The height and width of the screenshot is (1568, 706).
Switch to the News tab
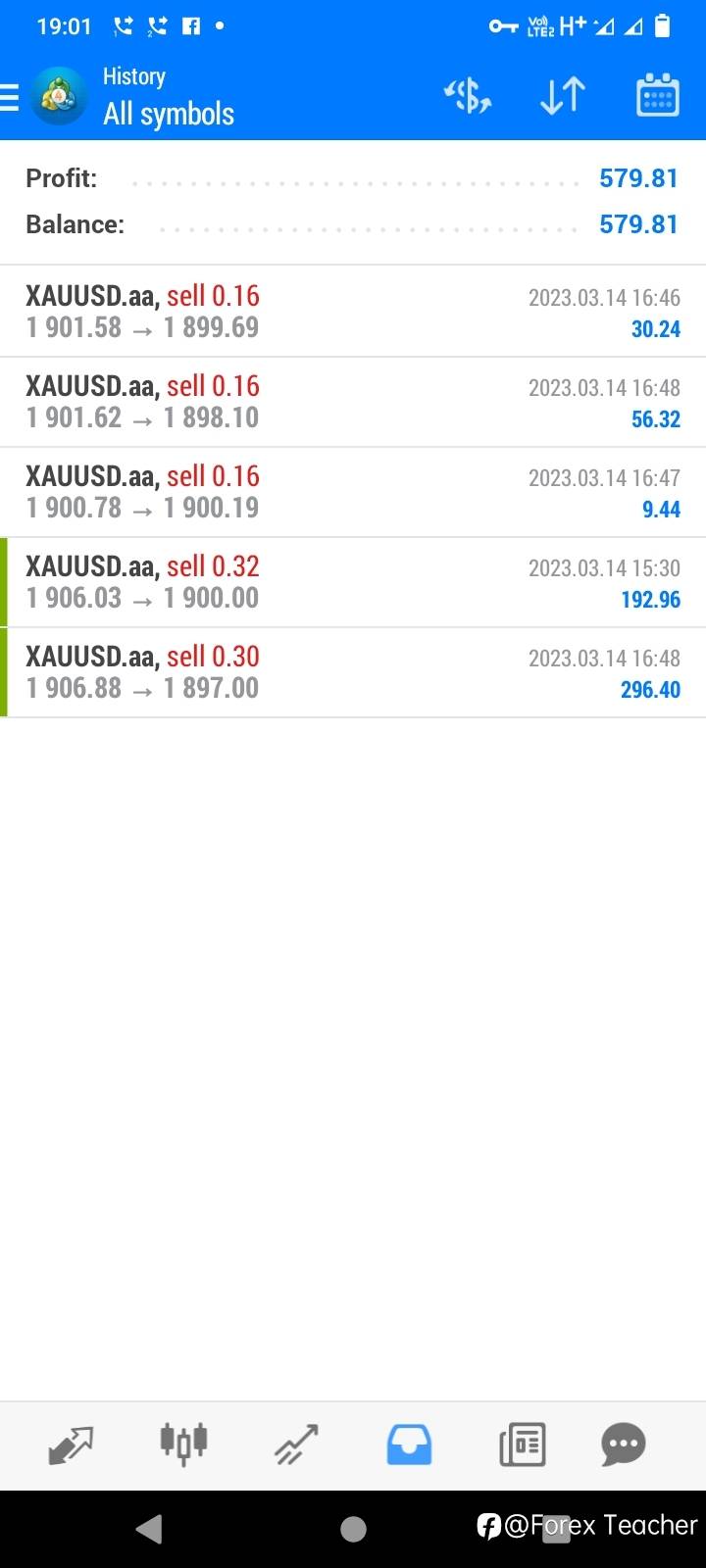(522, 1445)
